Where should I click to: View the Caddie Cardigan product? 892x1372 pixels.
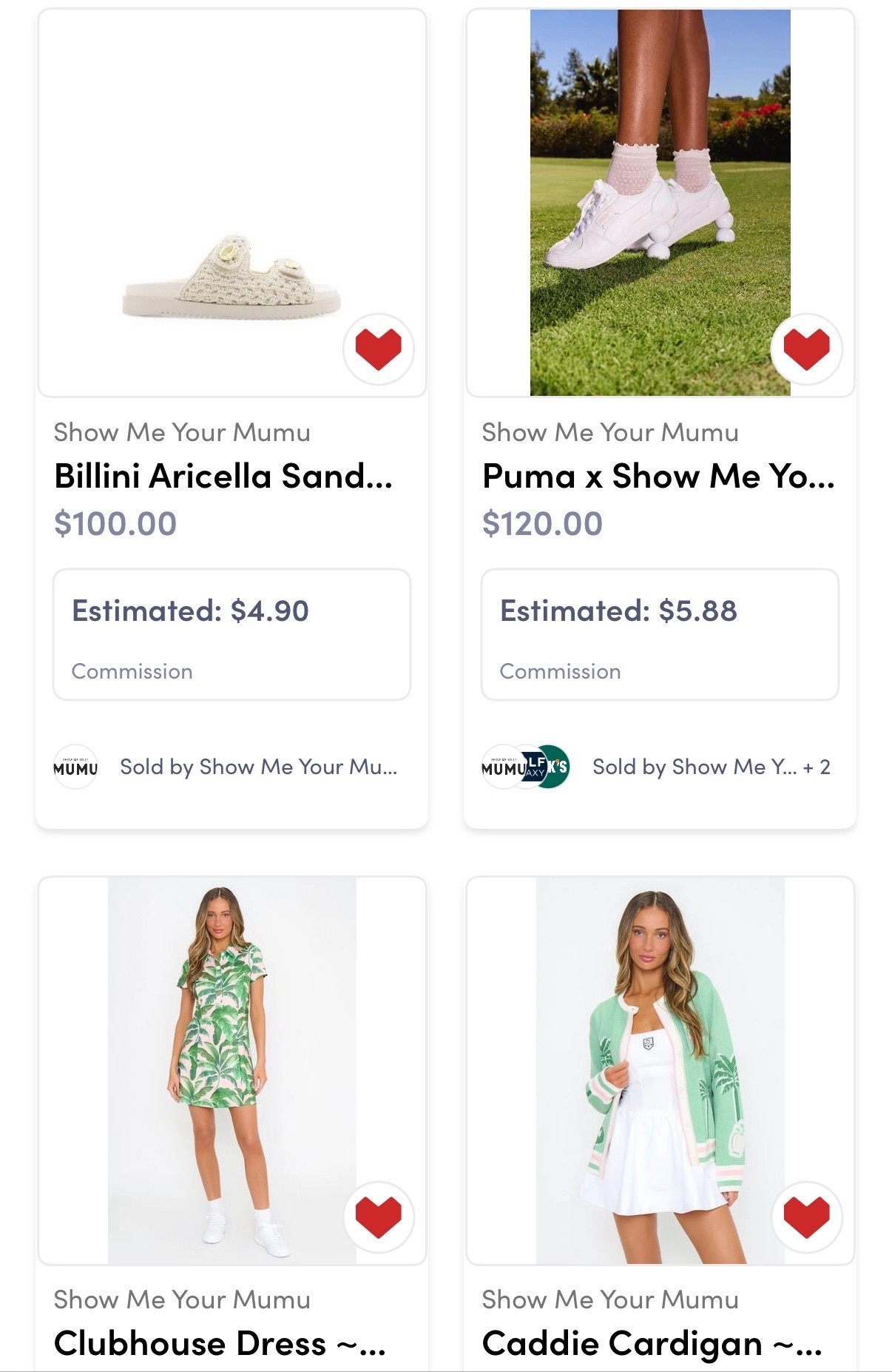coord(651,1343)
